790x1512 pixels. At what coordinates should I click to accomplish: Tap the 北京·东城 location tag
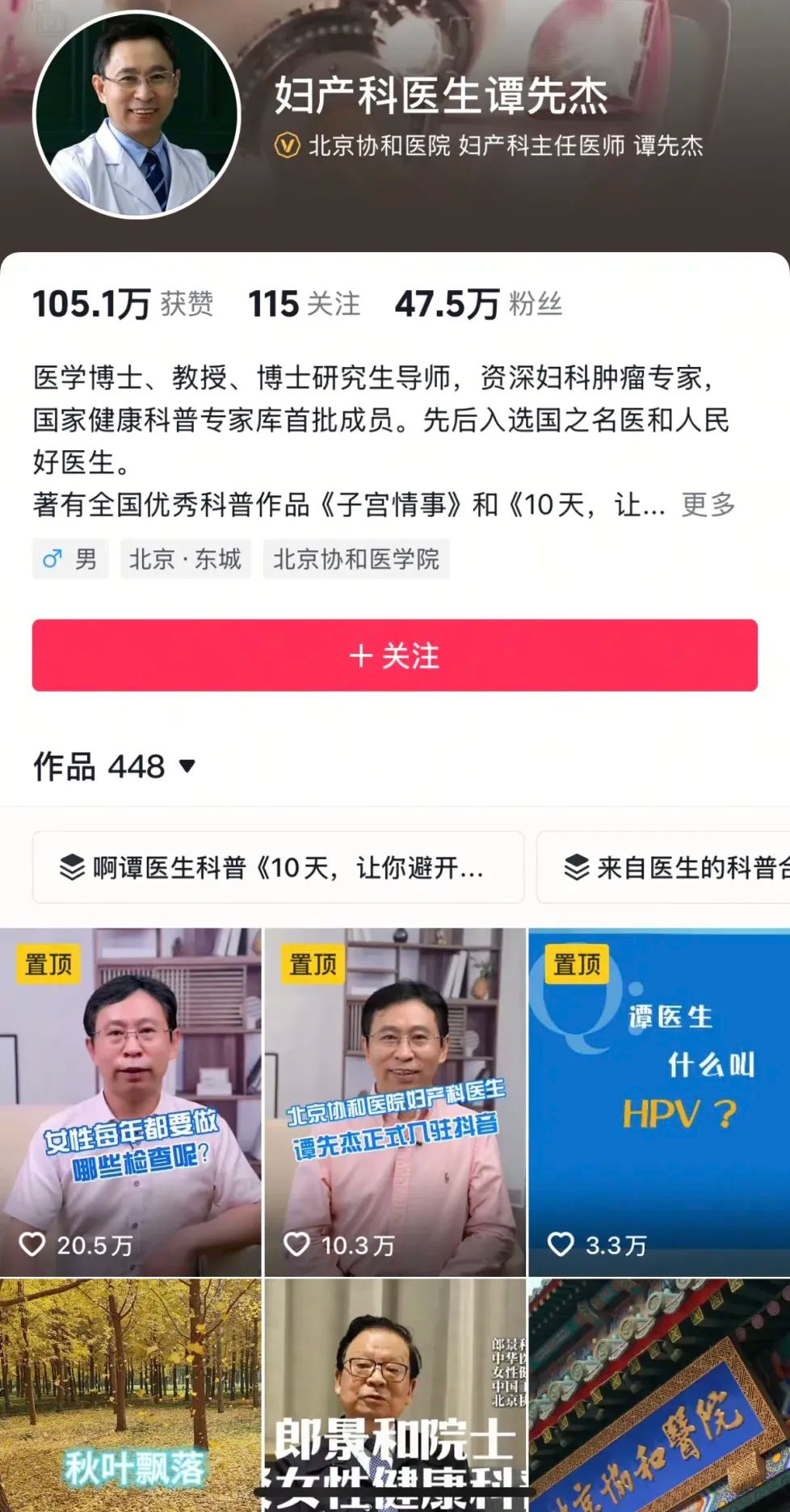[x=185, y=559]
